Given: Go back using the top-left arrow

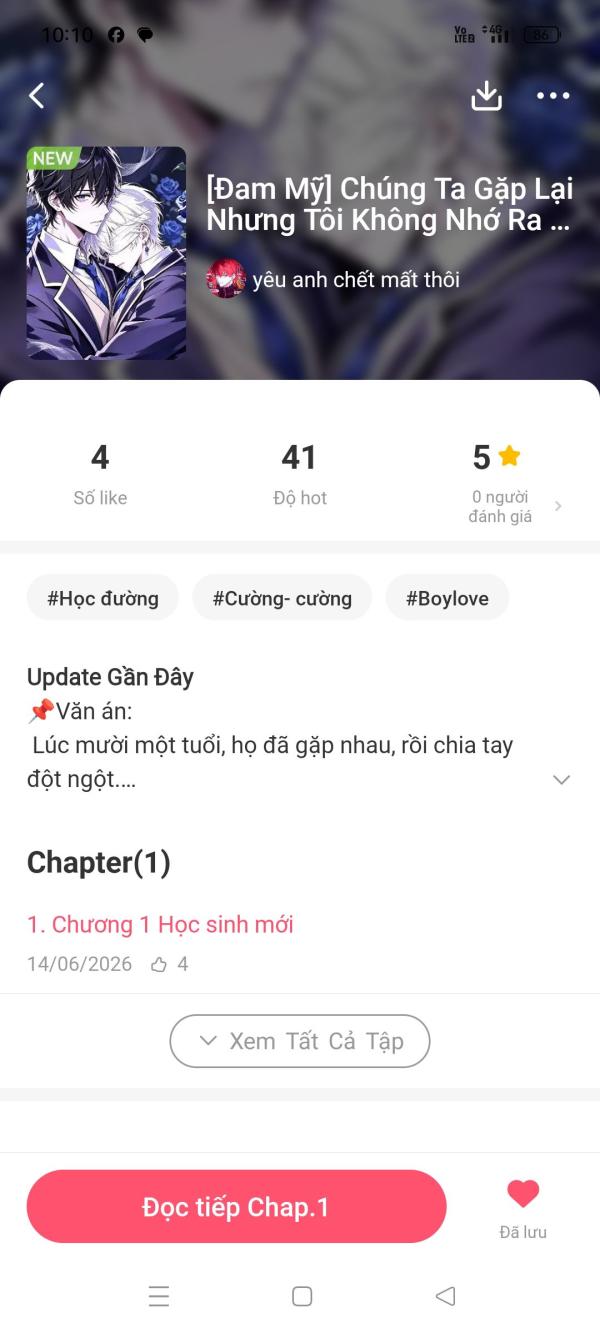Looking at the screenshot, I should (x=37, y=96).
